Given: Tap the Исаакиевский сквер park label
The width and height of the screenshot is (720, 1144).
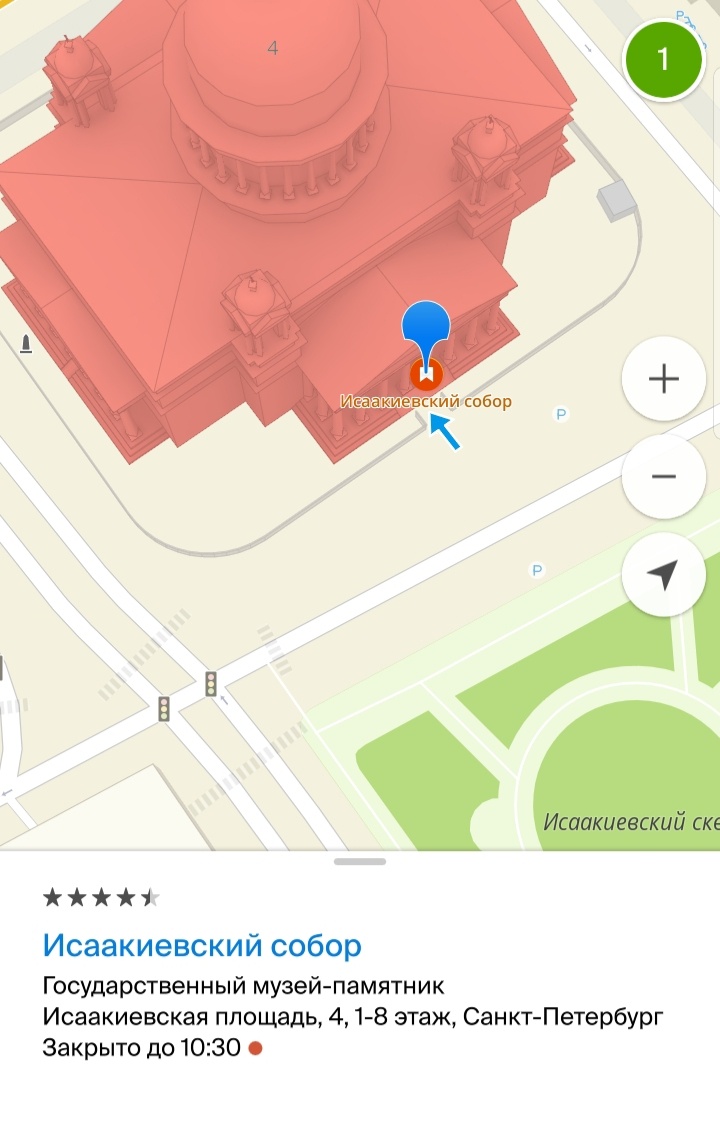Looking at the screenshot, I should [x=625, y=819].
